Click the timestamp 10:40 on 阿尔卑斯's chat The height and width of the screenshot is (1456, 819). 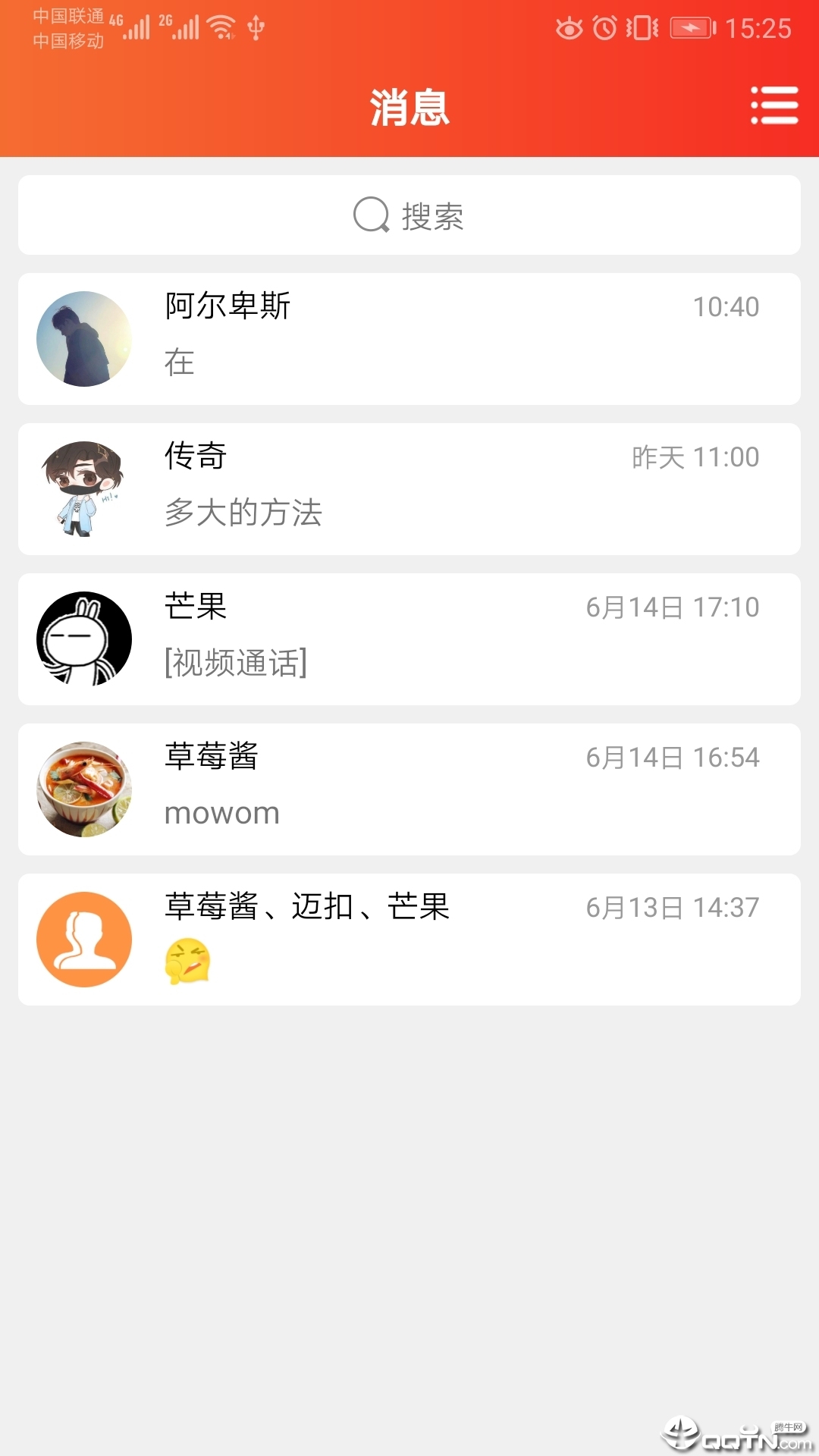[726, 307]
